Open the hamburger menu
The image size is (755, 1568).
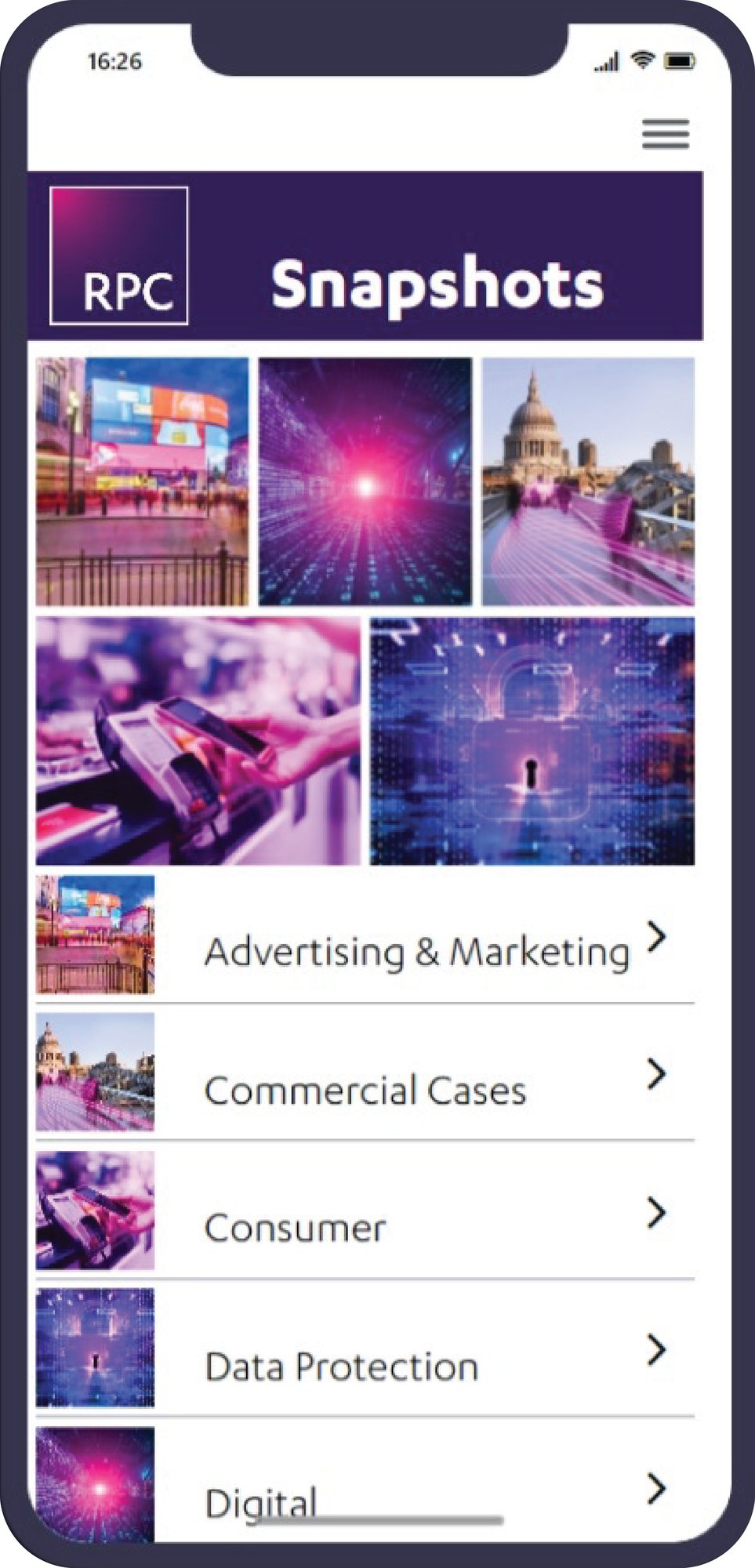point(665,134)
